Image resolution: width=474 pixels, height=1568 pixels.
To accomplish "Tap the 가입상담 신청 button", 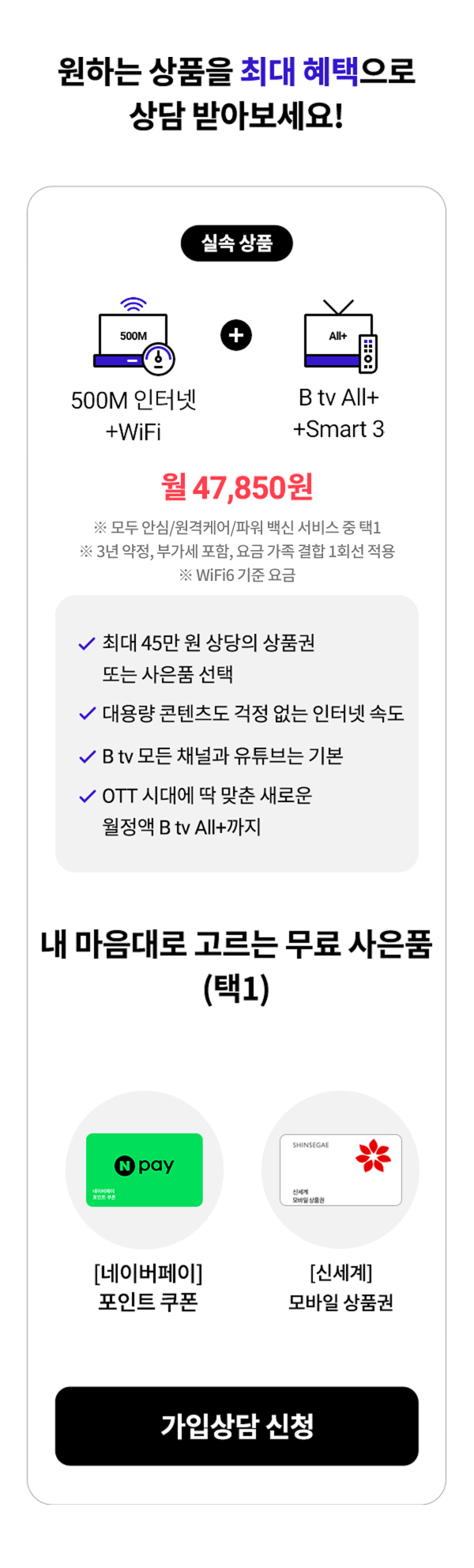I will 236,1426.
